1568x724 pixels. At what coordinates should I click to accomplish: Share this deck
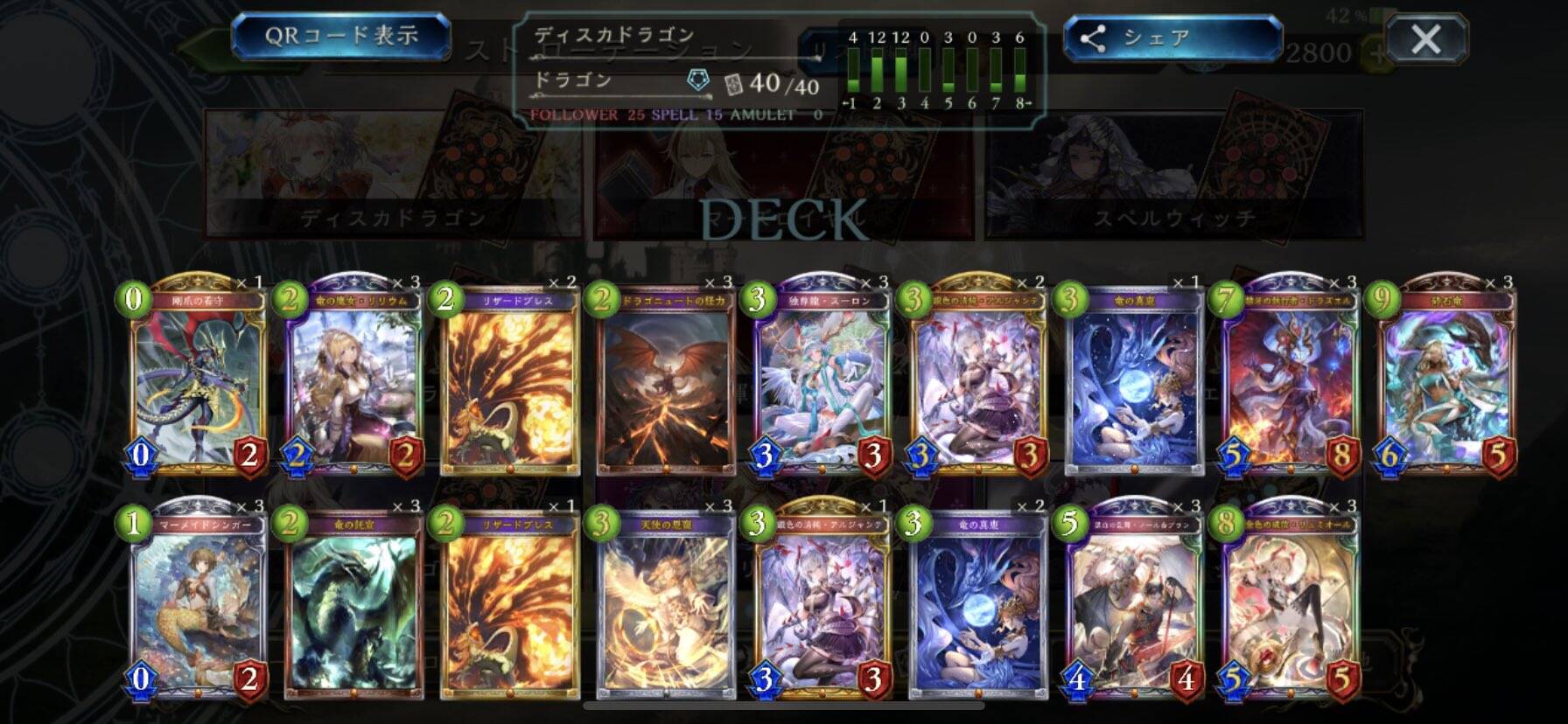coord(1172,38)
